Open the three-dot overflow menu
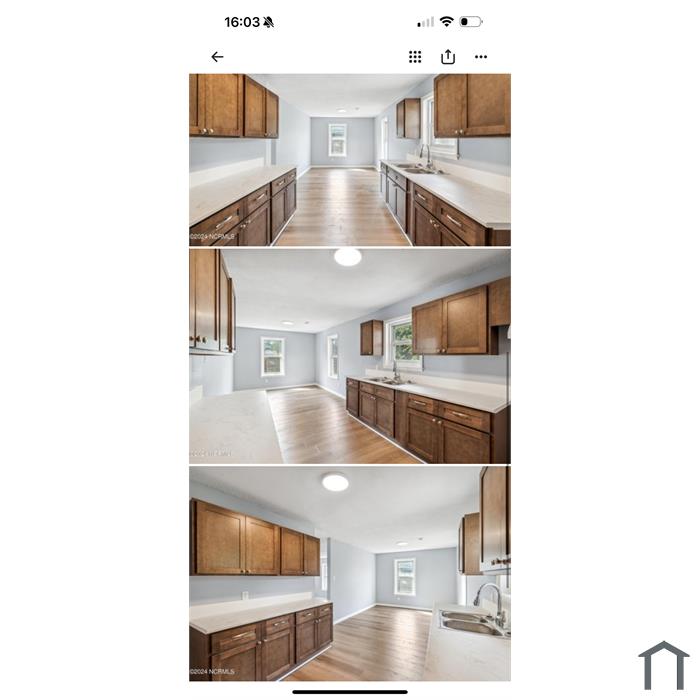The height and width of the screenshot is (700, 700). 481,57
